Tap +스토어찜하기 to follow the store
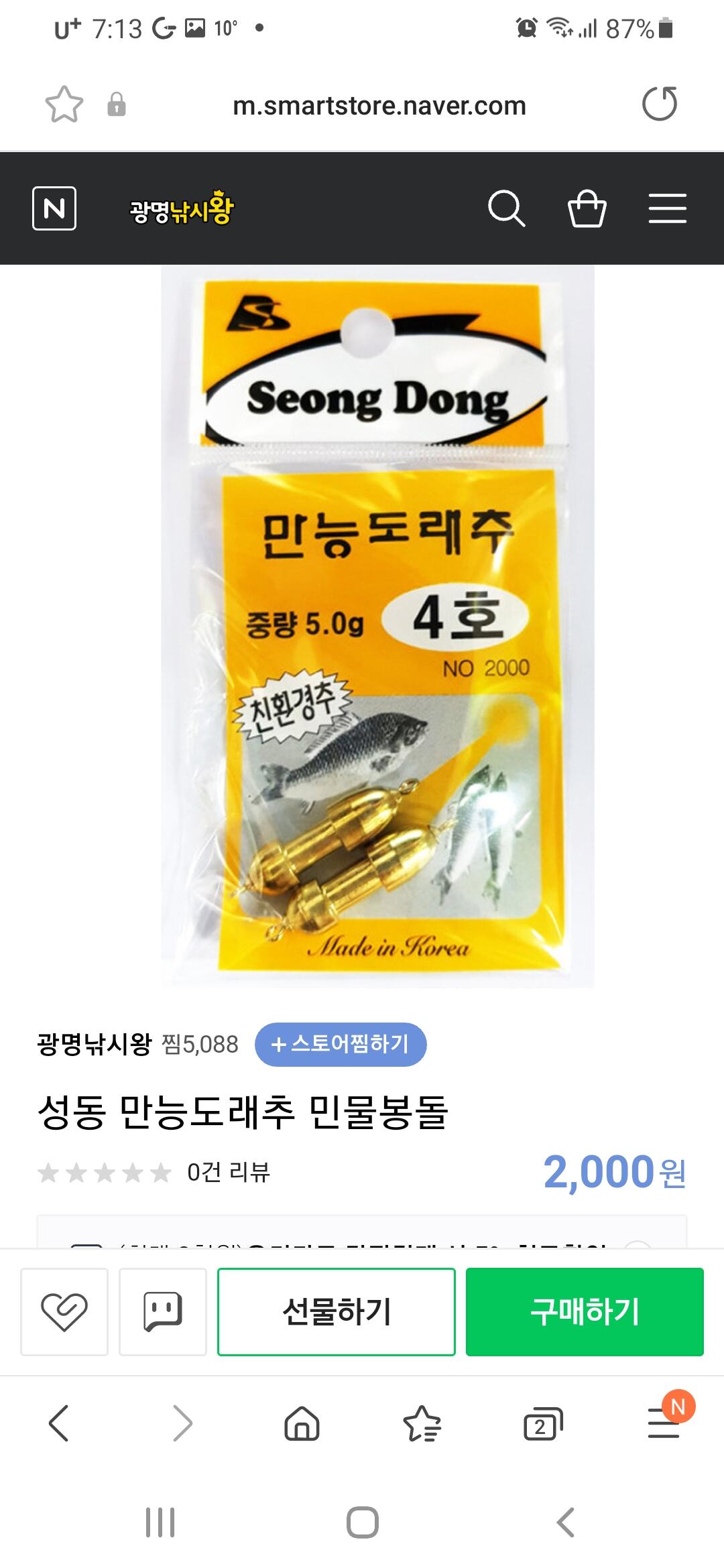724x1568 pixels. click(x=341, y=1044)
